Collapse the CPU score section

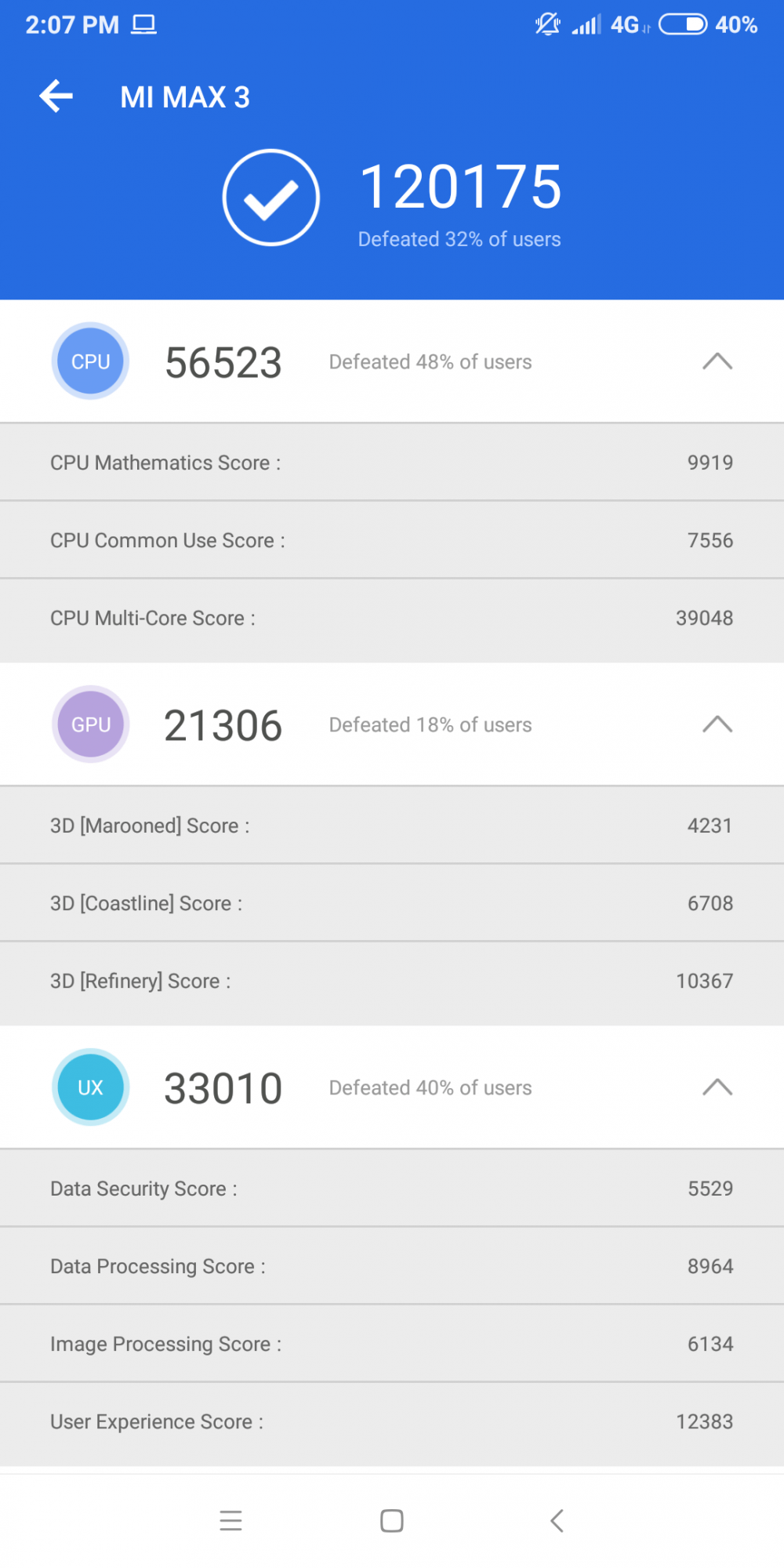[x=717, y=361]
